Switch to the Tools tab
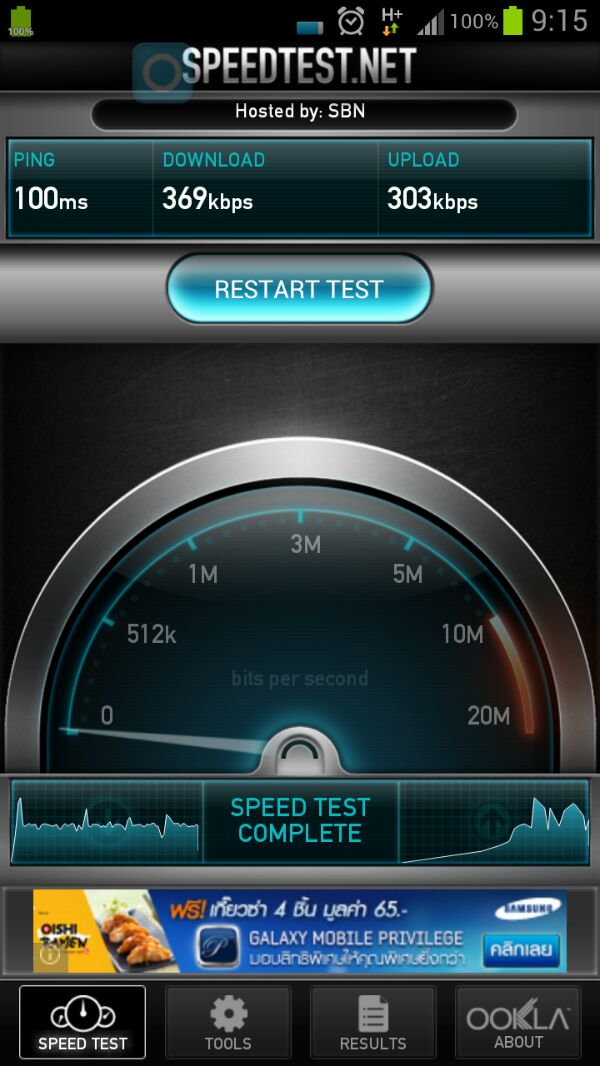The image size is (600, 1066). [228, 1022]
